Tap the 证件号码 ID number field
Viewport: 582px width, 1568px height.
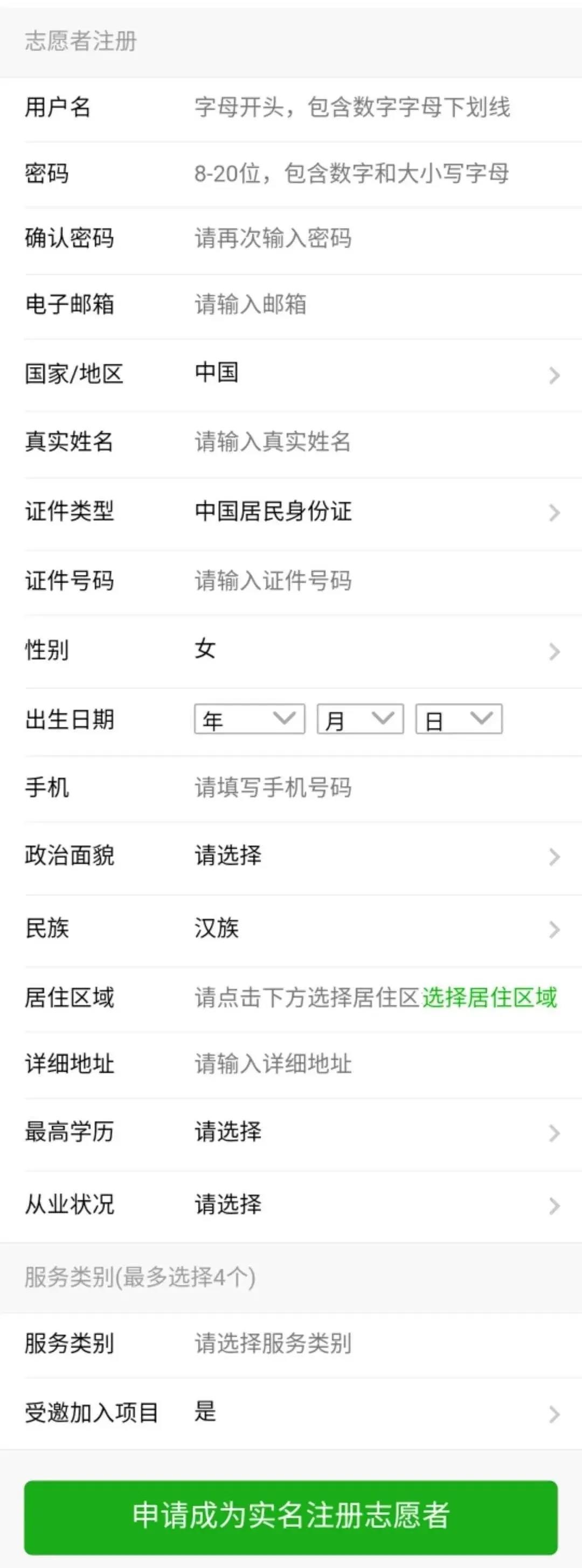pos(352,580)
